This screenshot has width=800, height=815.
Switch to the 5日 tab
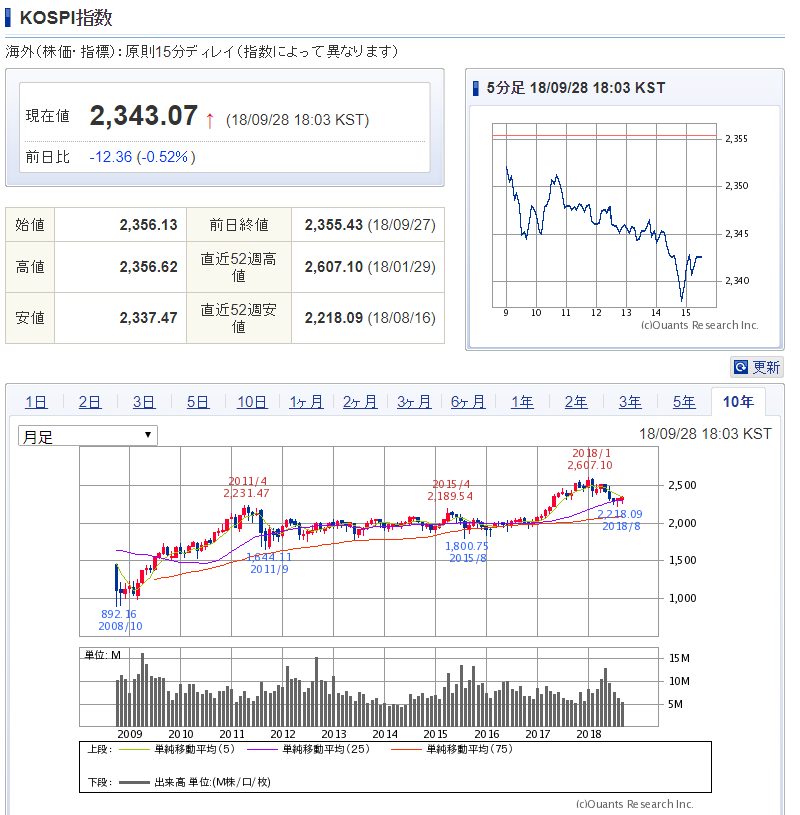click(x=198, y=402)
